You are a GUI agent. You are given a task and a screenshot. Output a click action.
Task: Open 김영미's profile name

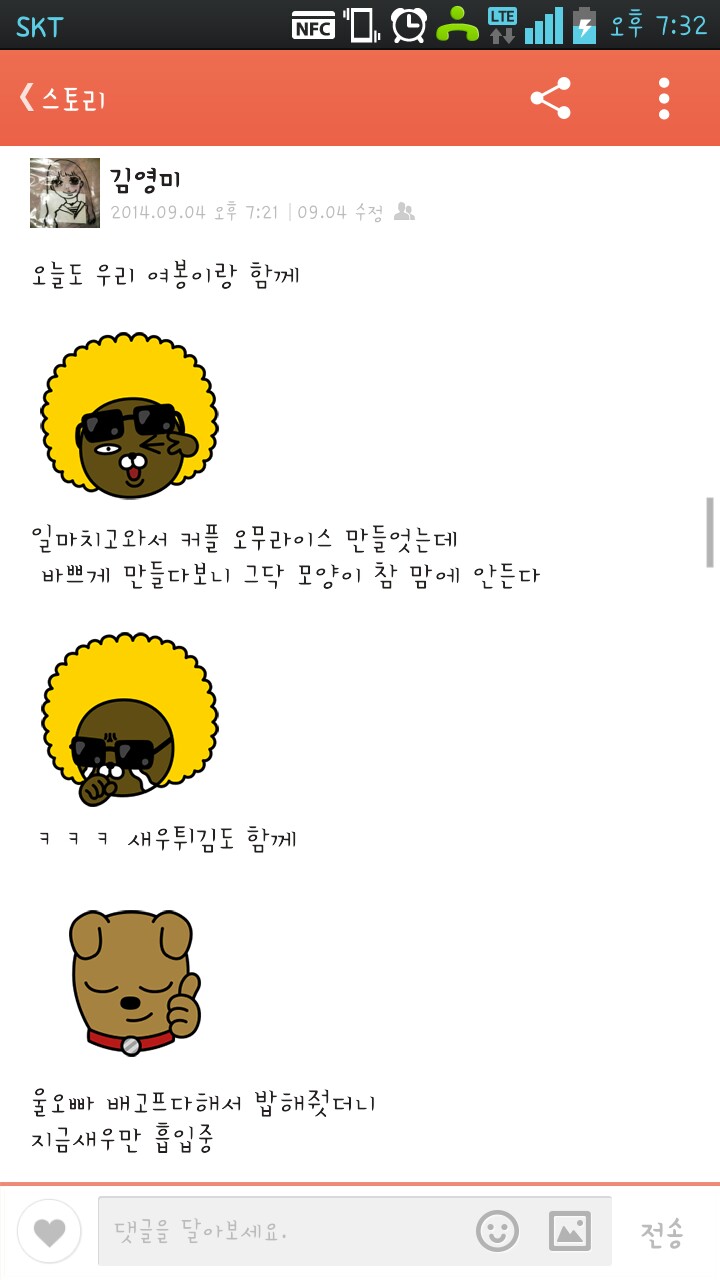point(145,180)
